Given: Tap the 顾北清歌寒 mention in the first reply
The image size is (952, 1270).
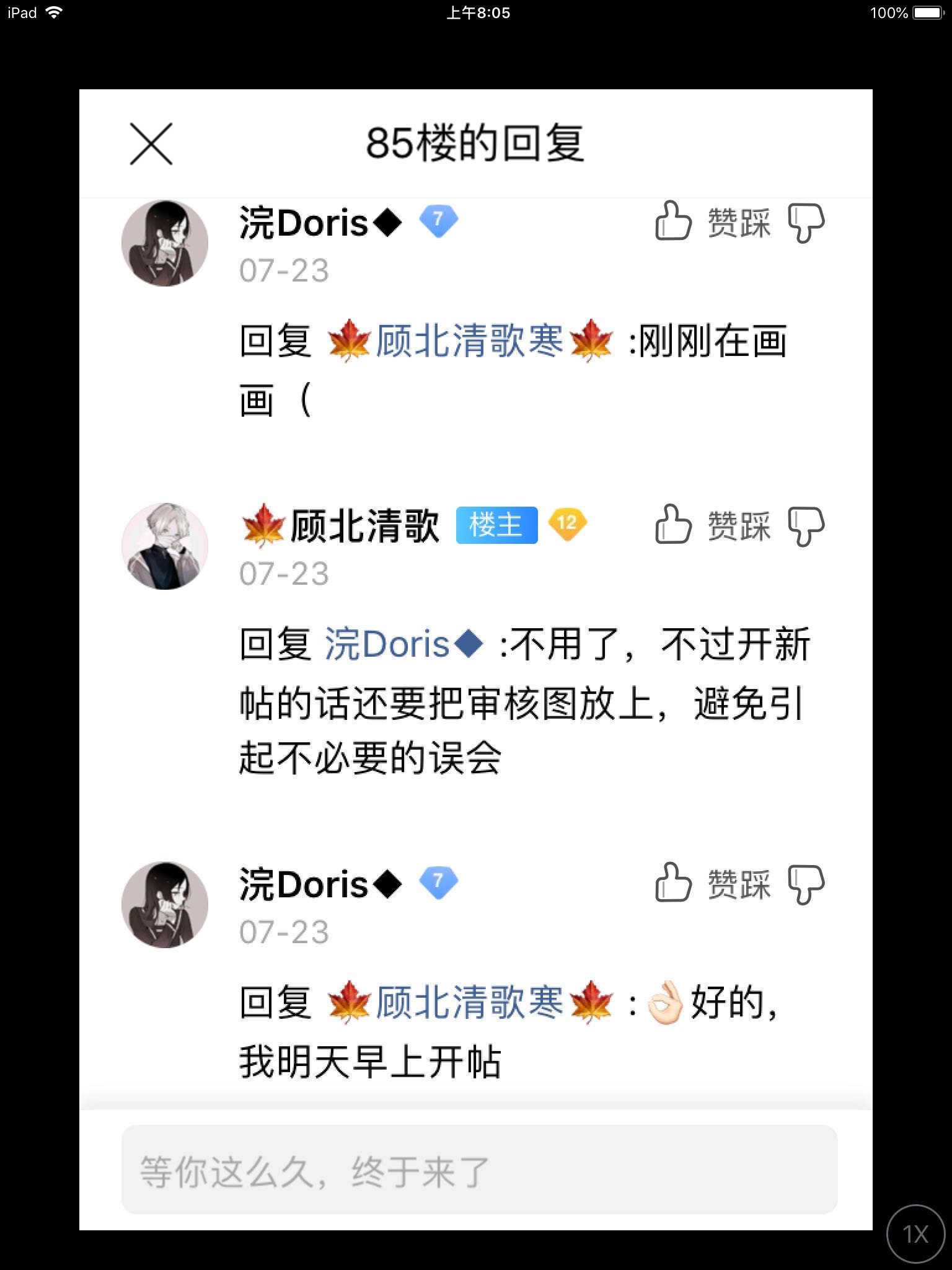Looking at the screenshot, I should point(469,341).
